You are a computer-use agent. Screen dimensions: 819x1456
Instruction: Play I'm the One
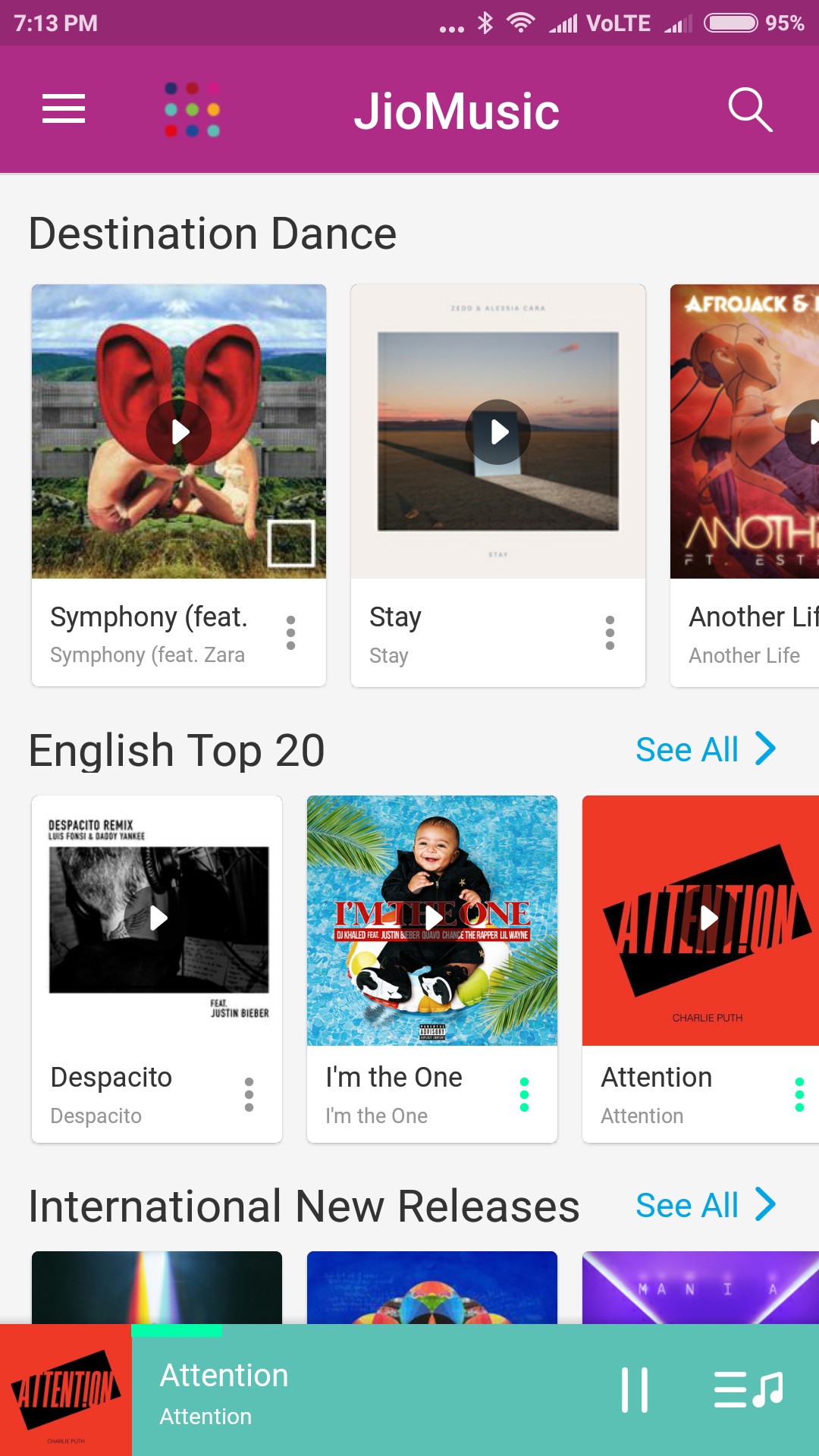[432, 918]
